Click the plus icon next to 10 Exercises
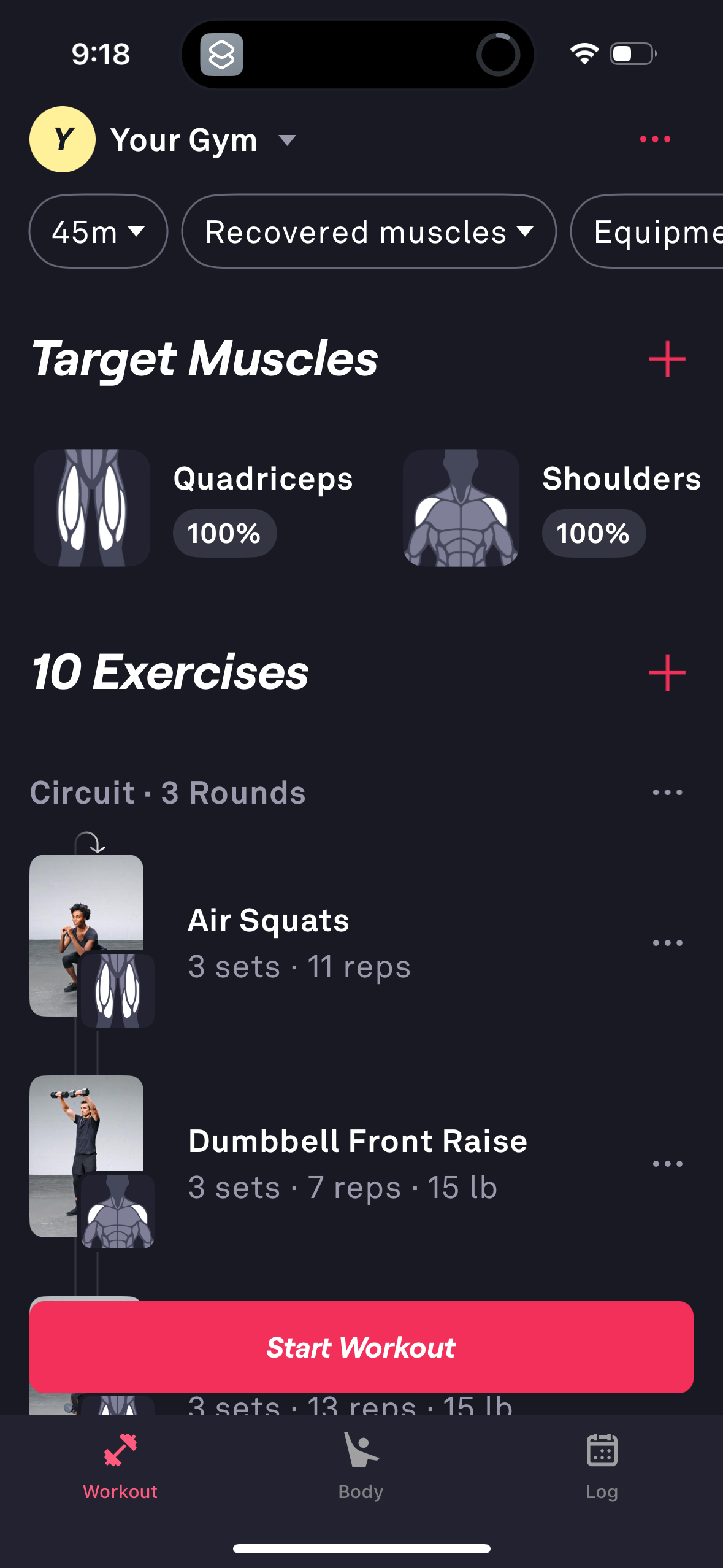 point(667,672)
